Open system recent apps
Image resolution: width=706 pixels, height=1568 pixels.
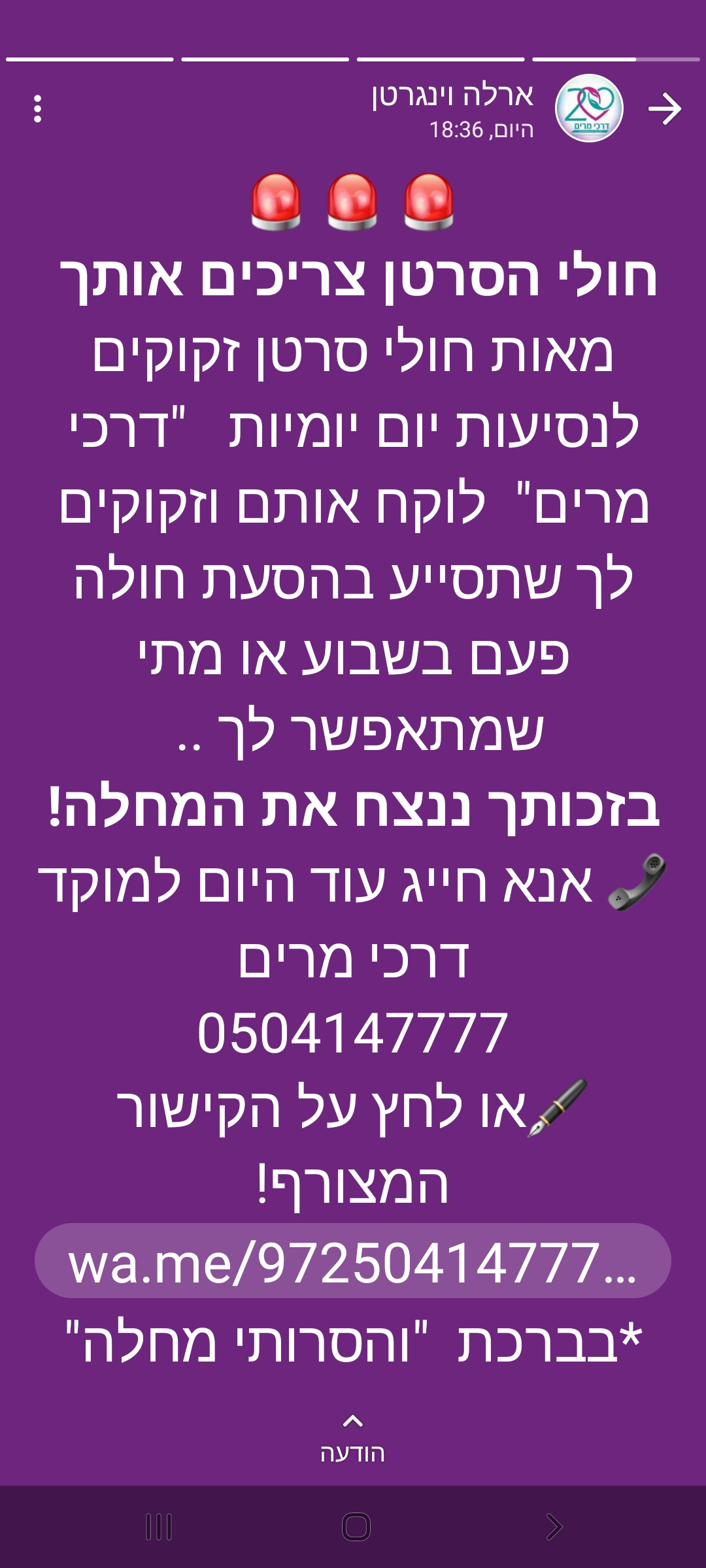tap(159, 1527)
